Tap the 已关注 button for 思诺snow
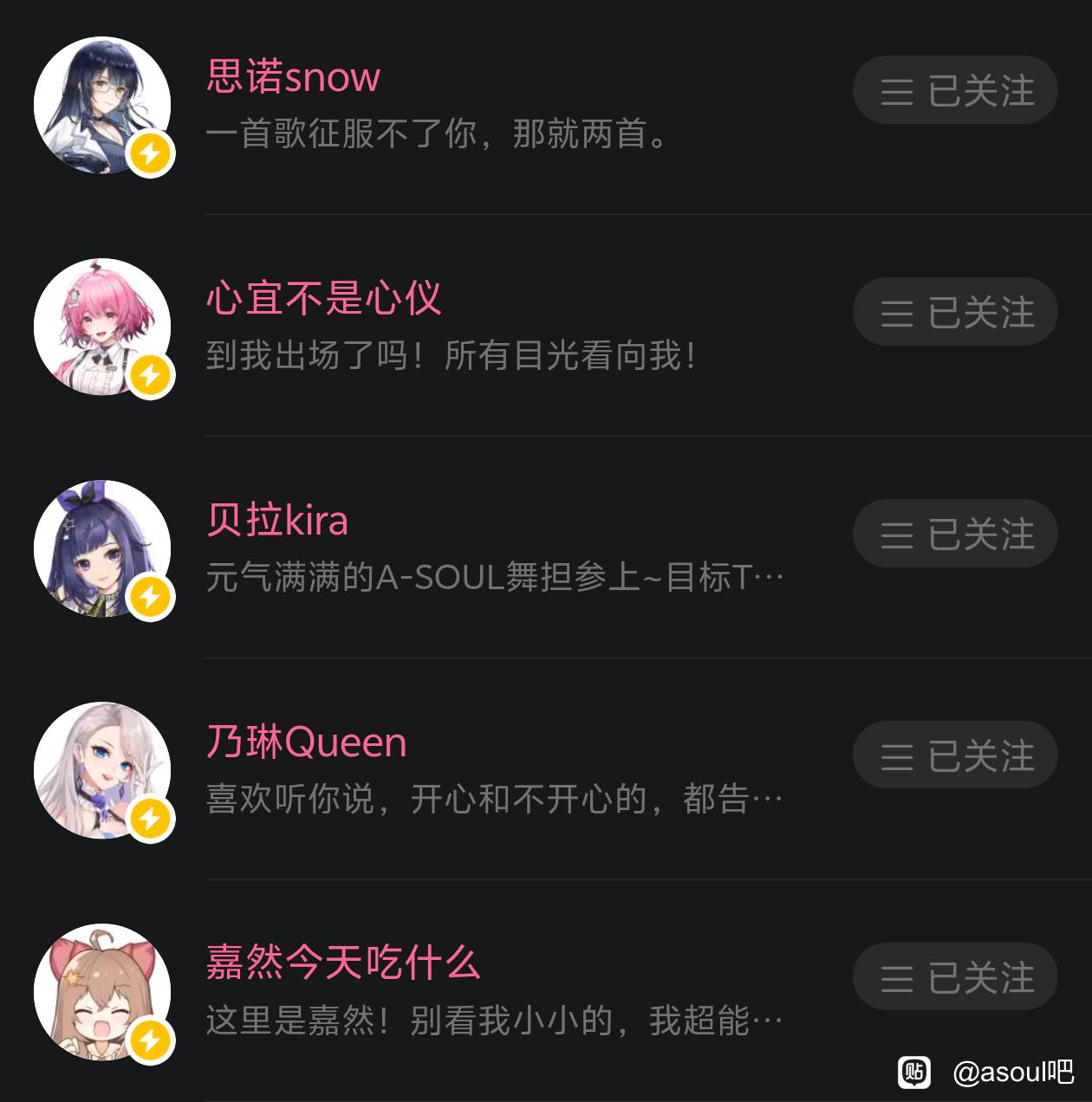Image resolution: width=1092 pixels, height=1102 pixels. 955,90
